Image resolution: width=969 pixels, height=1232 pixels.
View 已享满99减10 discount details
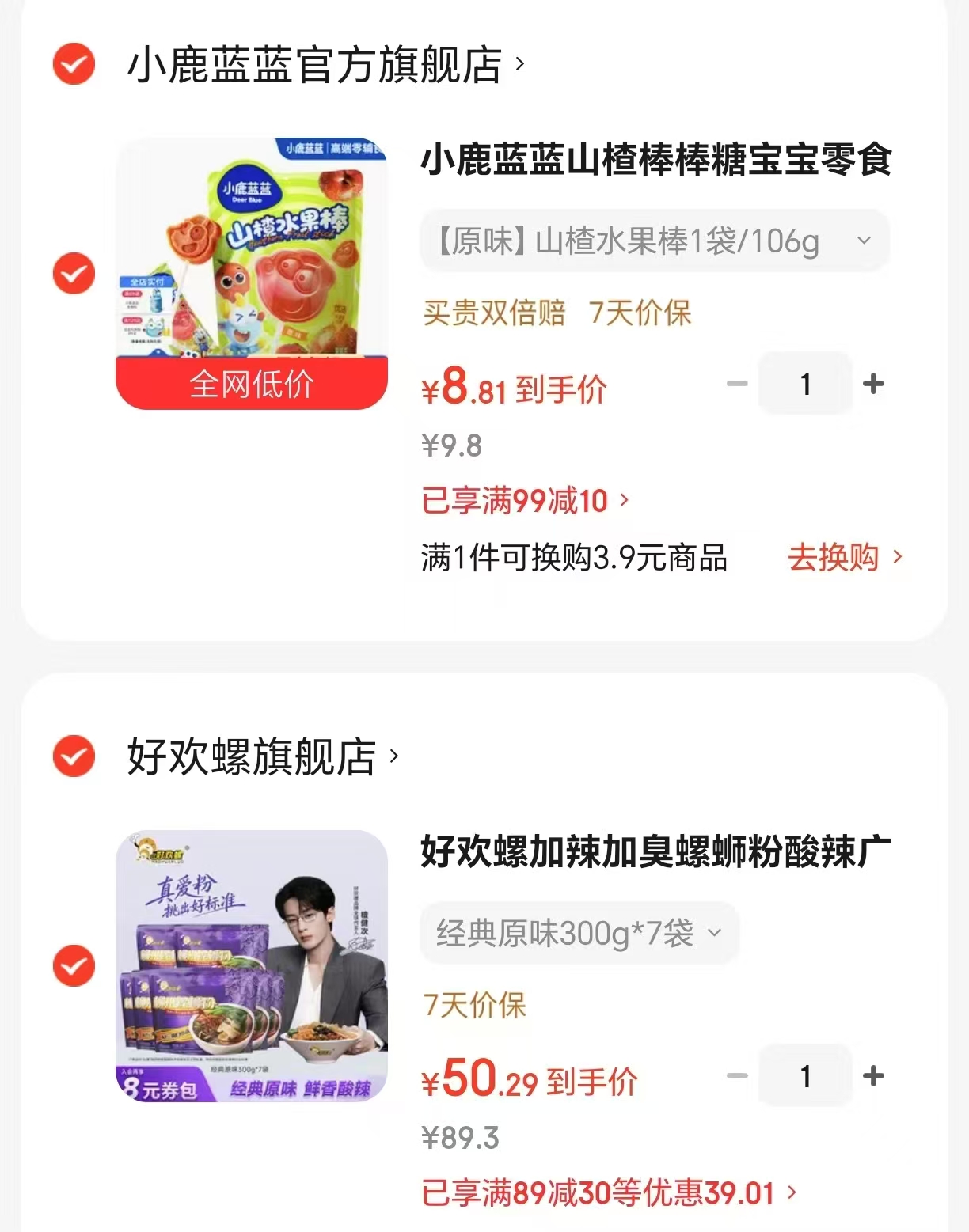click(526, 501)
